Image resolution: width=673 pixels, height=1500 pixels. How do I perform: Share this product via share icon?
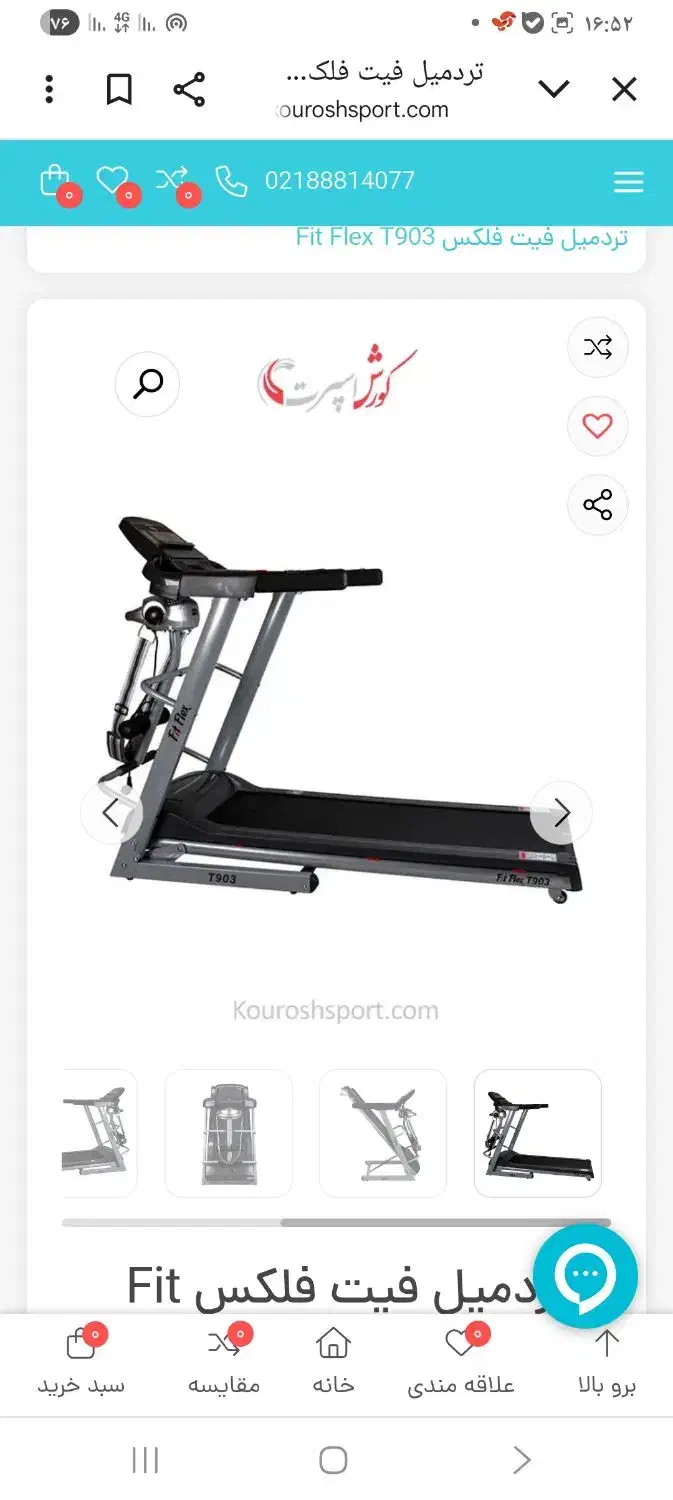tap(597, 505)
